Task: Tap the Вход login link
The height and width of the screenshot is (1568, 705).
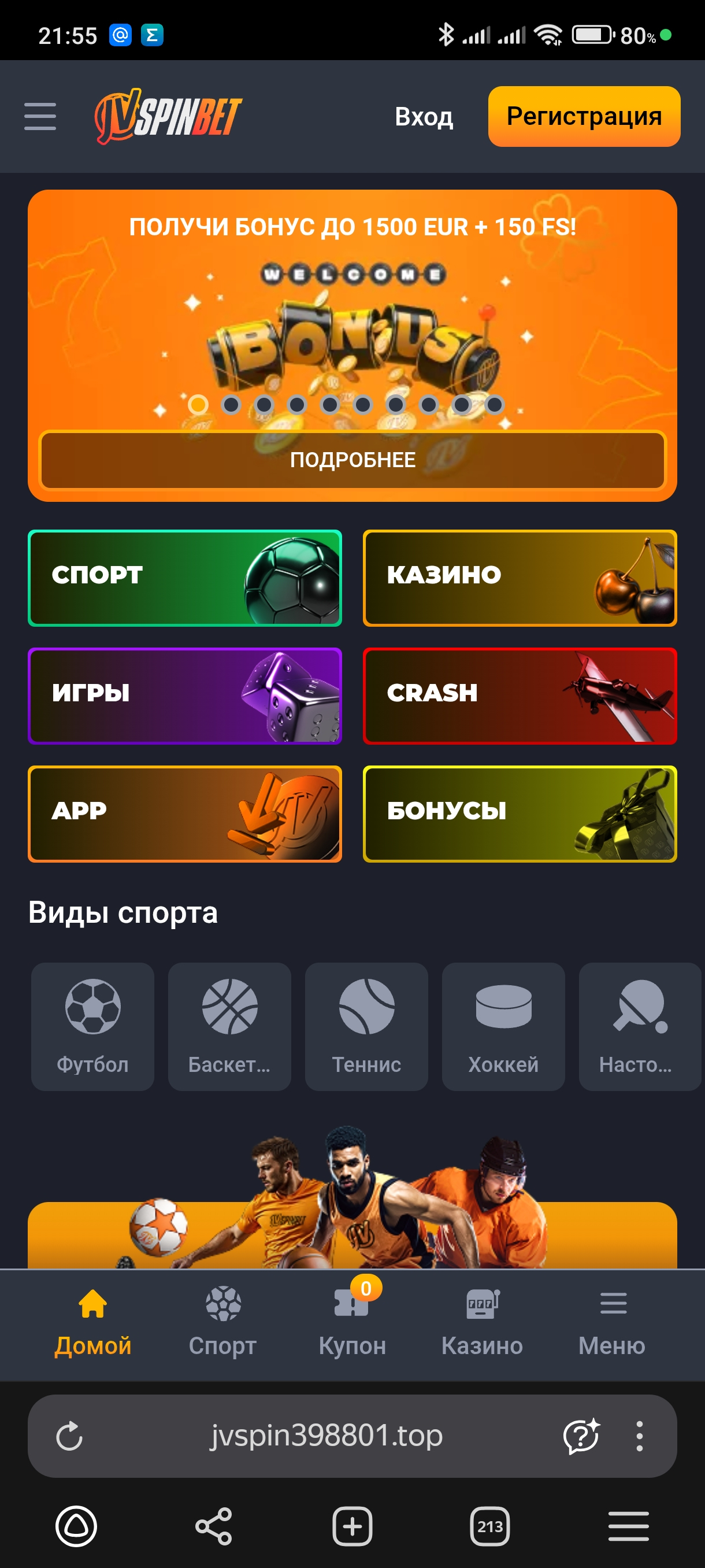Action: pyautogui.click(x=424, y=116)
